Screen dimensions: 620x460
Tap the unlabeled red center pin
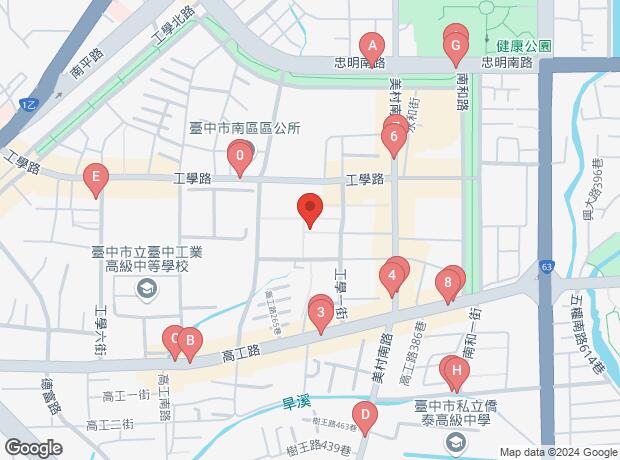pyautogui.click(x=310, y=210)
